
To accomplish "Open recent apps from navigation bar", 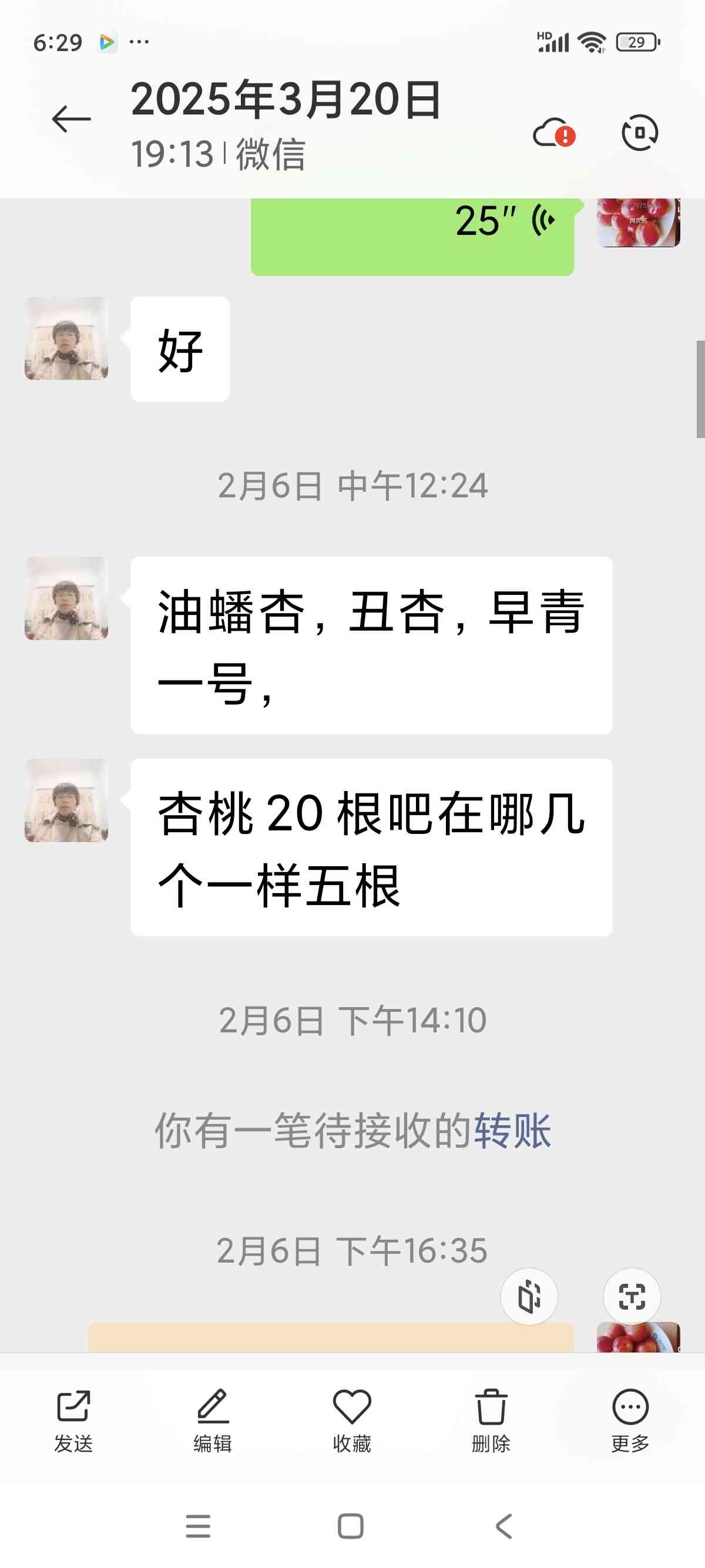I will (x=198, y=1526).
